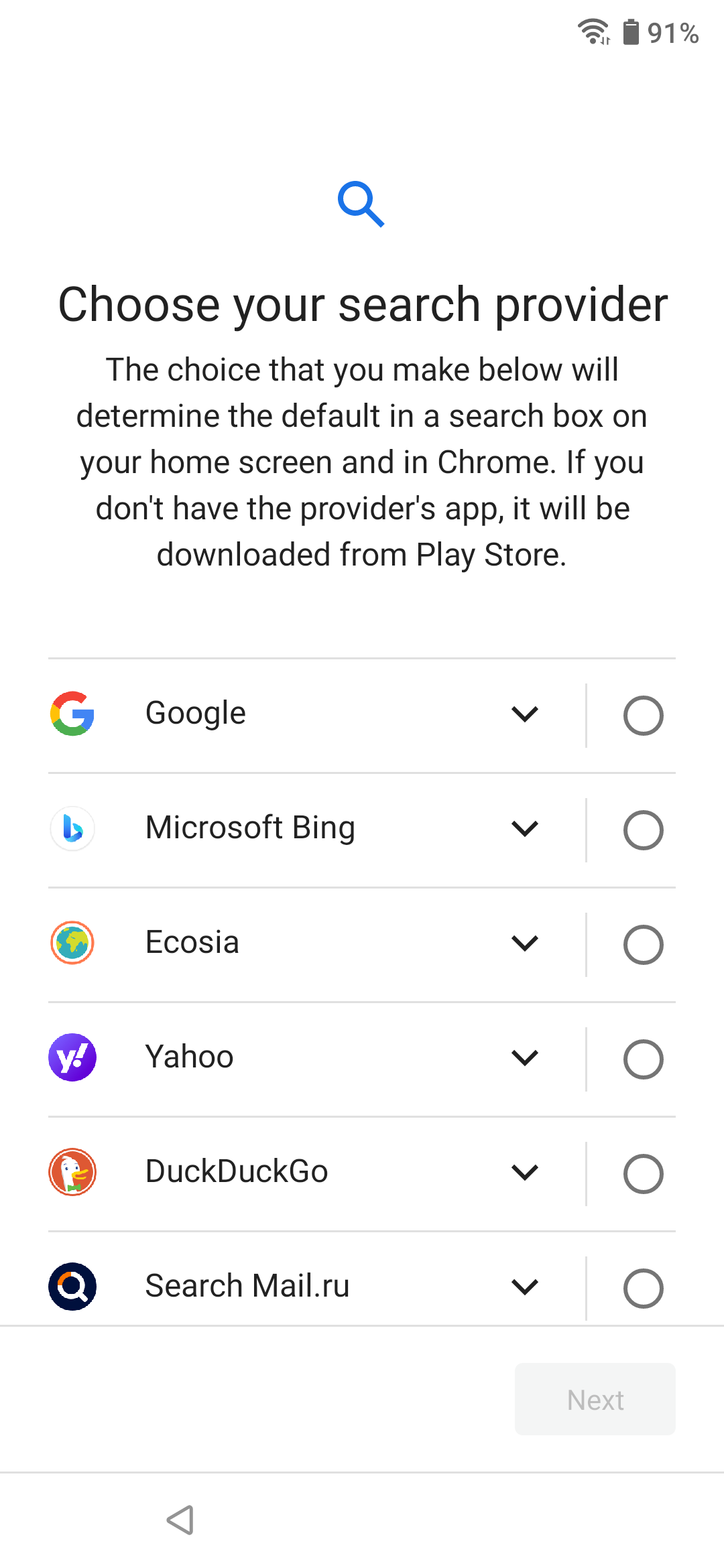724x1568 pixels.
Task: Tap the Next button
Action: pyautogui.click(x=595, y=1400)
